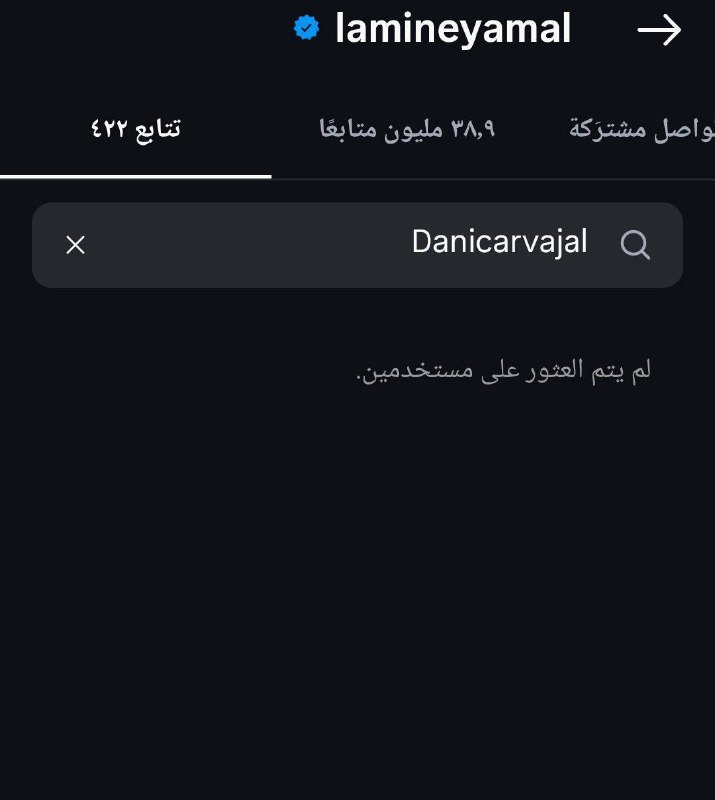Go back using the arrow icon

(x=659, y=31)
